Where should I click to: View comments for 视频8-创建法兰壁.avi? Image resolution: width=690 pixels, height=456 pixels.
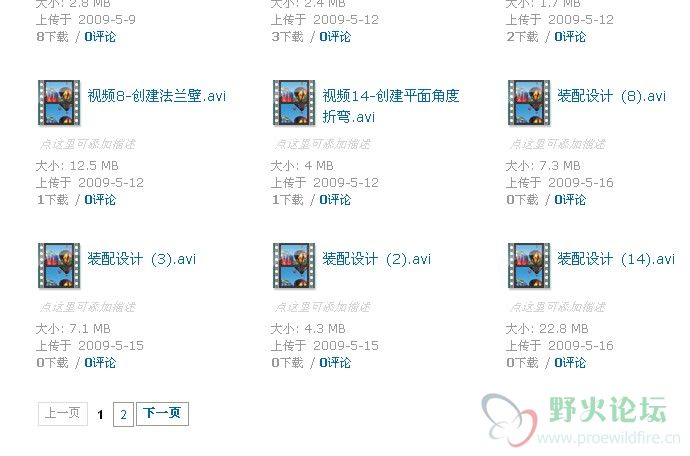tap(100, 200)
